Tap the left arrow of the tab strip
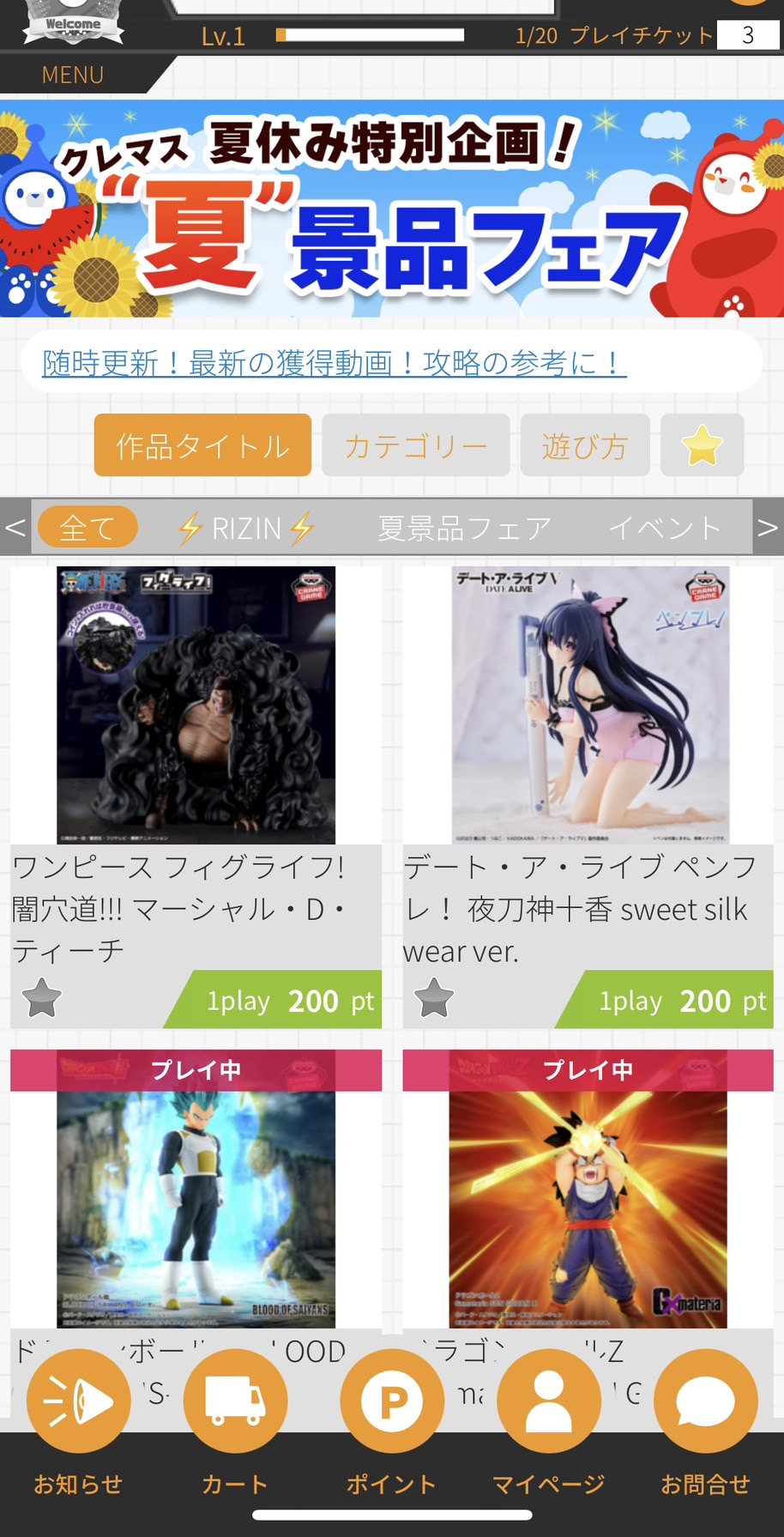Viewport: 784px width, 1537px height. pos(15,527)
